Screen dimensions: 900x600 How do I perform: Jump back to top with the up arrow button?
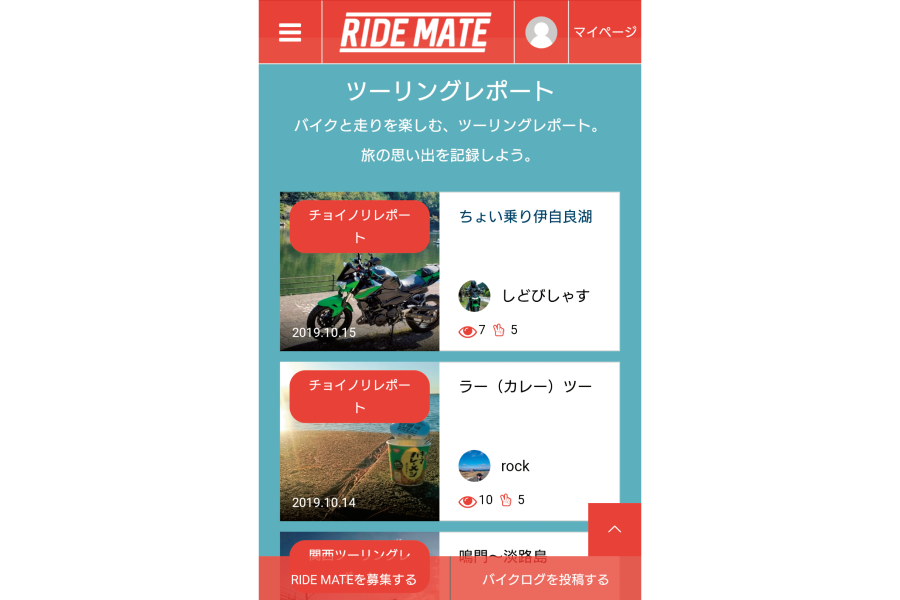pos(615,529)
